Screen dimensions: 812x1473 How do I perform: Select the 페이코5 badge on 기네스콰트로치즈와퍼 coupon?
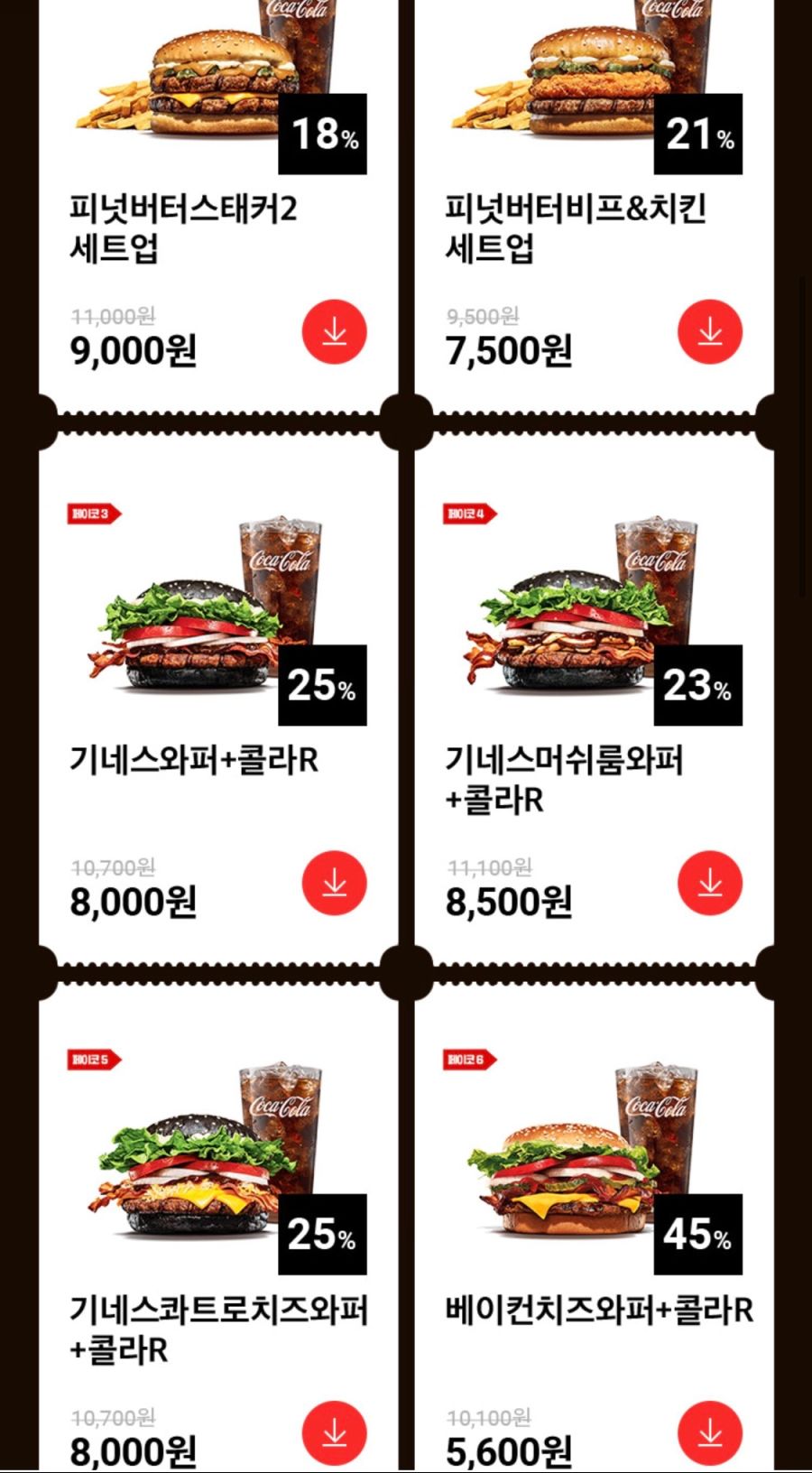93,1061
